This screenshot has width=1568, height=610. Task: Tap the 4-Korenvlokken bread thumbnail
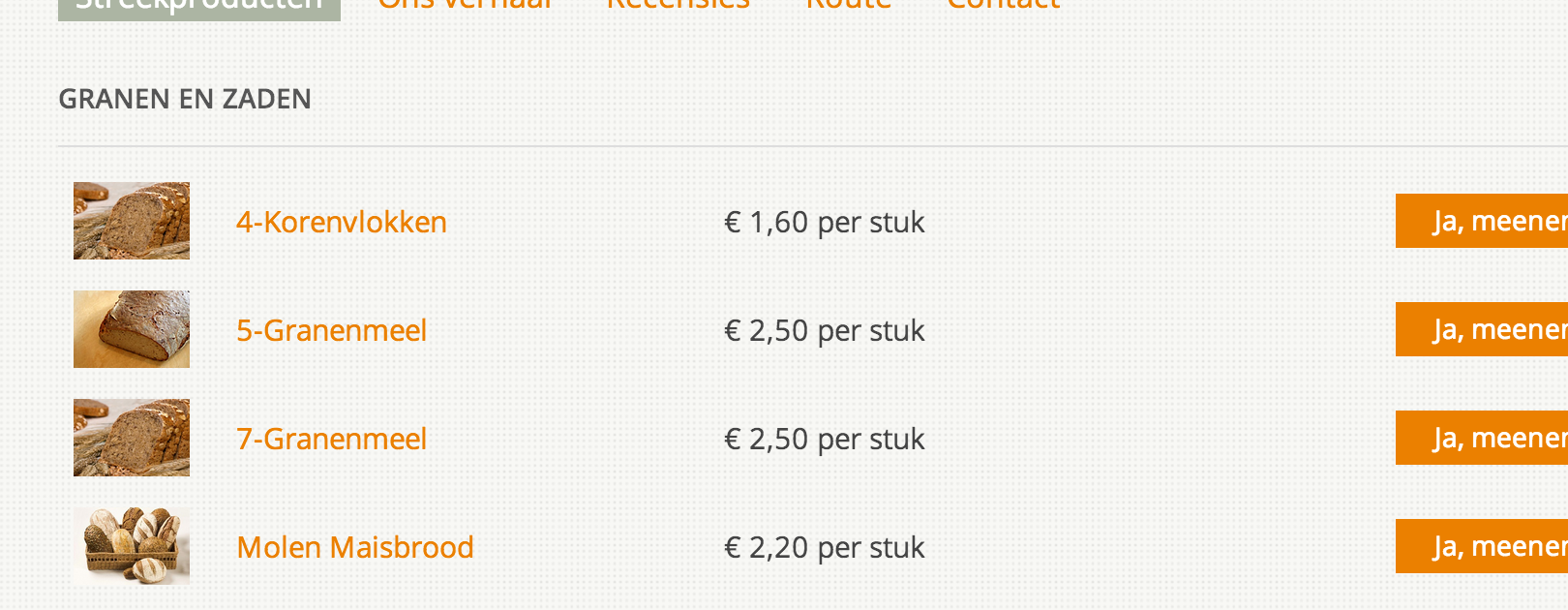(x=132, y=221)
